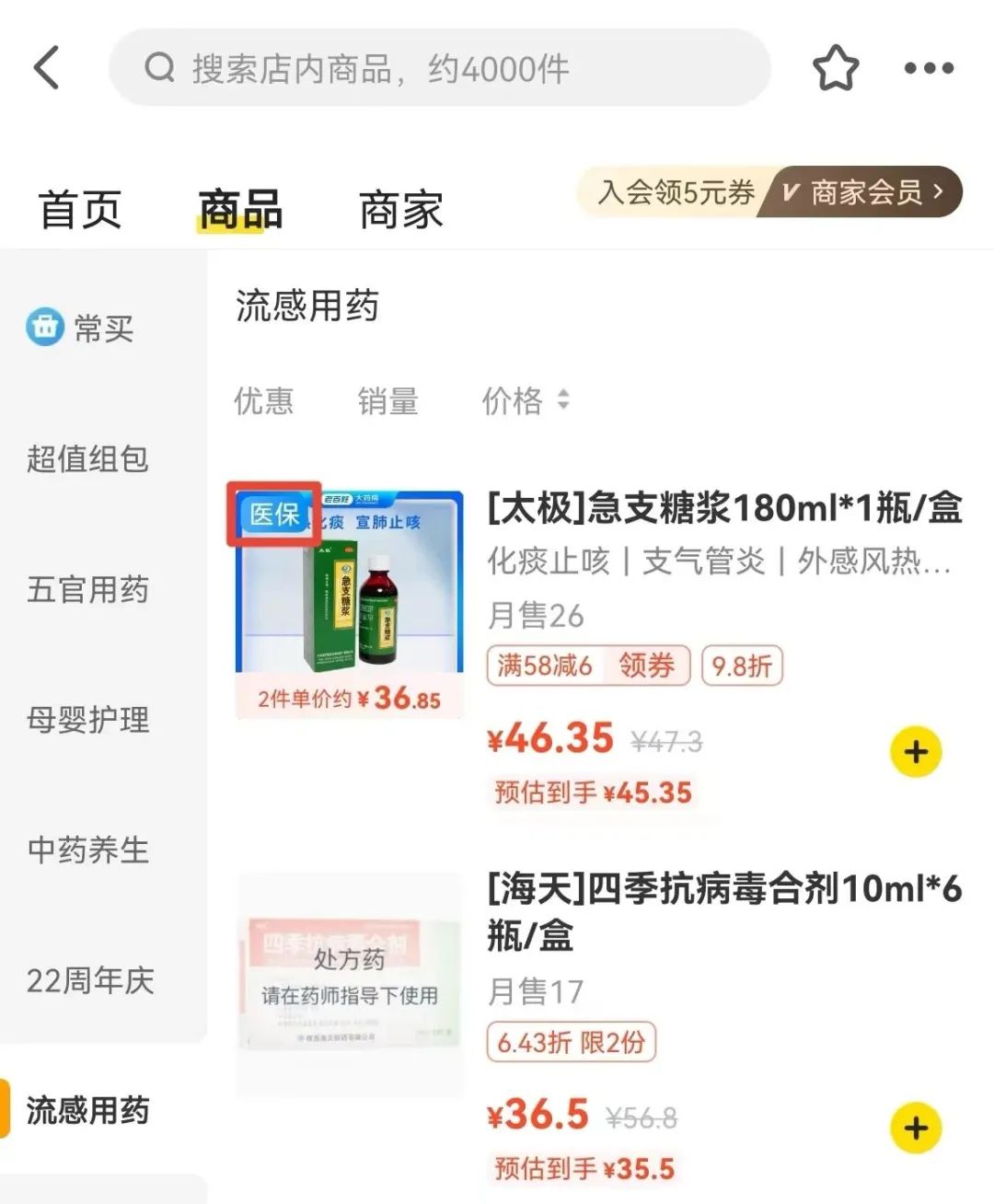This screenshot has height=1204, width=994.
Task: Add 急支糖浆 to cart
Action: (915, 752)
